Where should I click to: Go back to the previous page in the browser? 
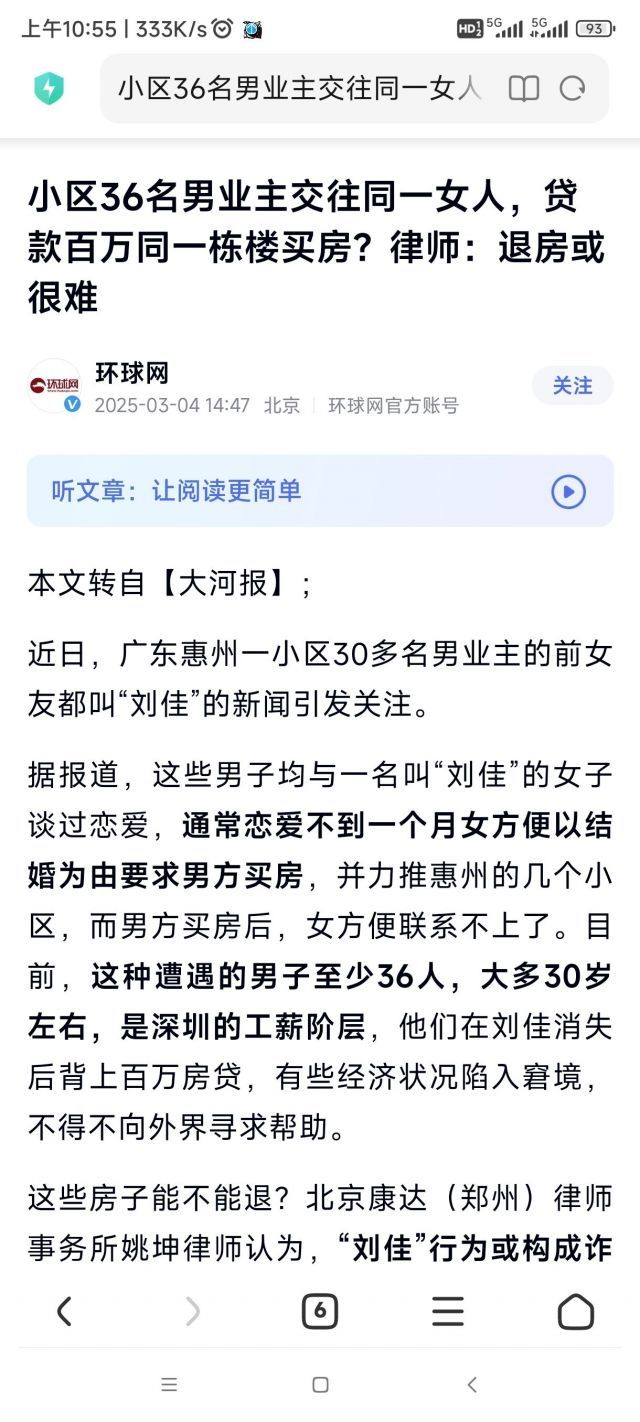pos(64,1311)
